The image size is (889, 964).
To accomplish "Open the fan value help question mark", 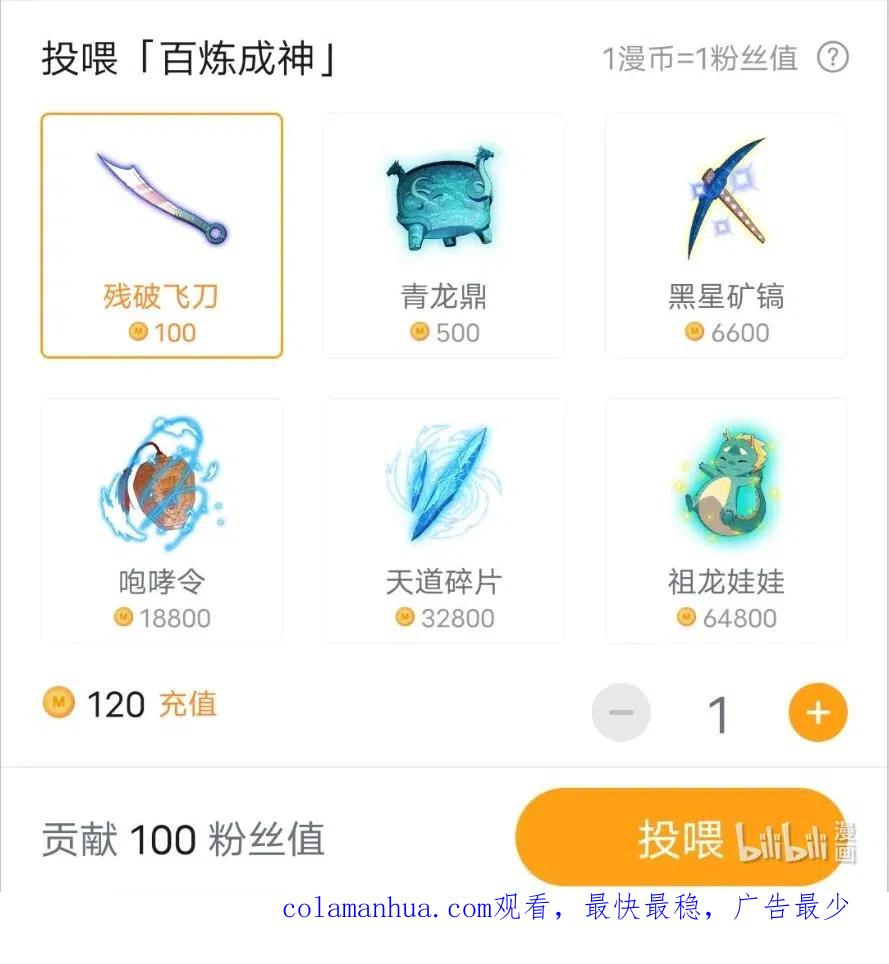I will coord(832,58).
